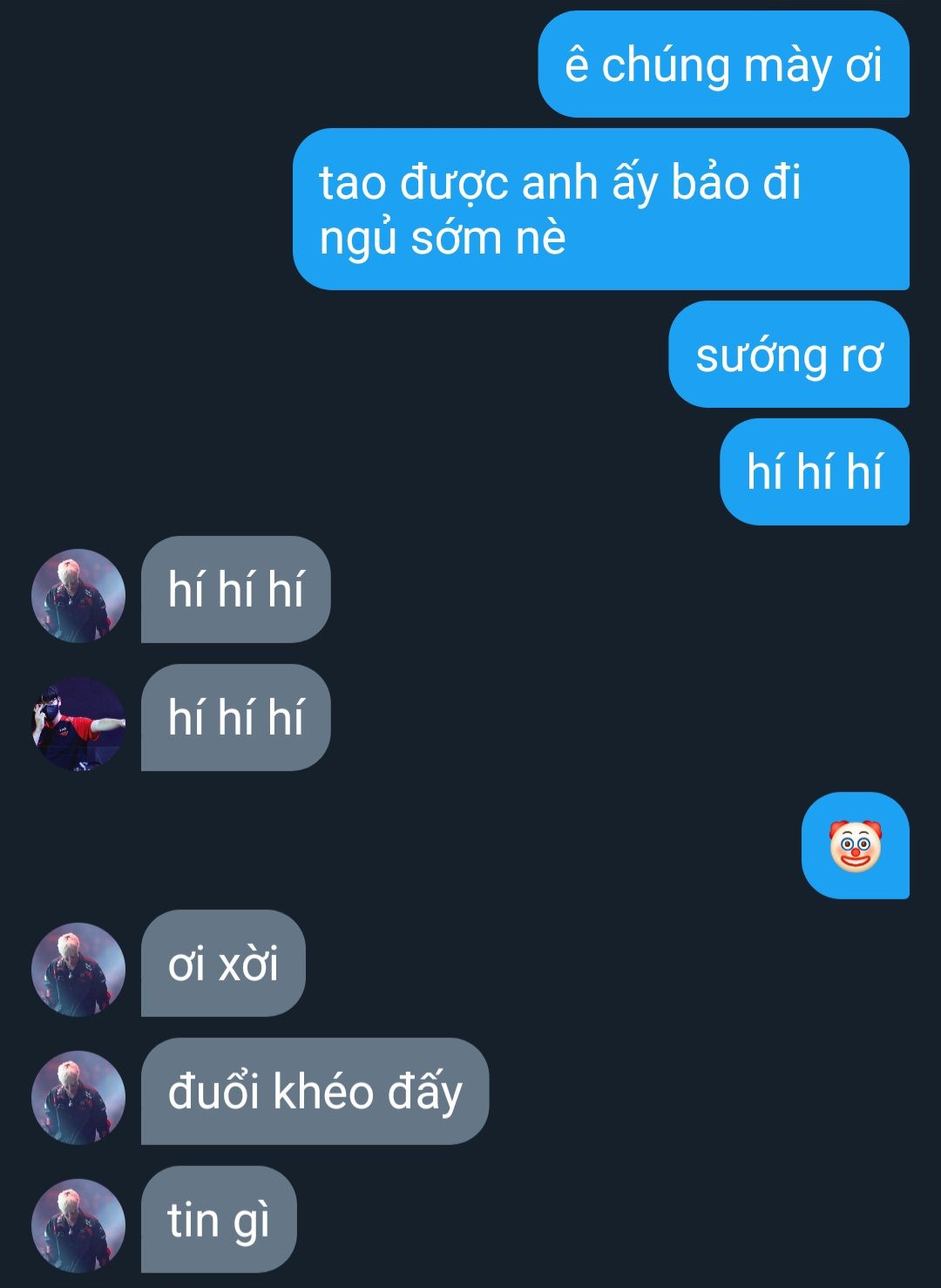The height and width of the screenshot is (1288, 941).
Task: Open the red-shirt avatar beside 'hí hí hí'
Action: coord(78,723)
